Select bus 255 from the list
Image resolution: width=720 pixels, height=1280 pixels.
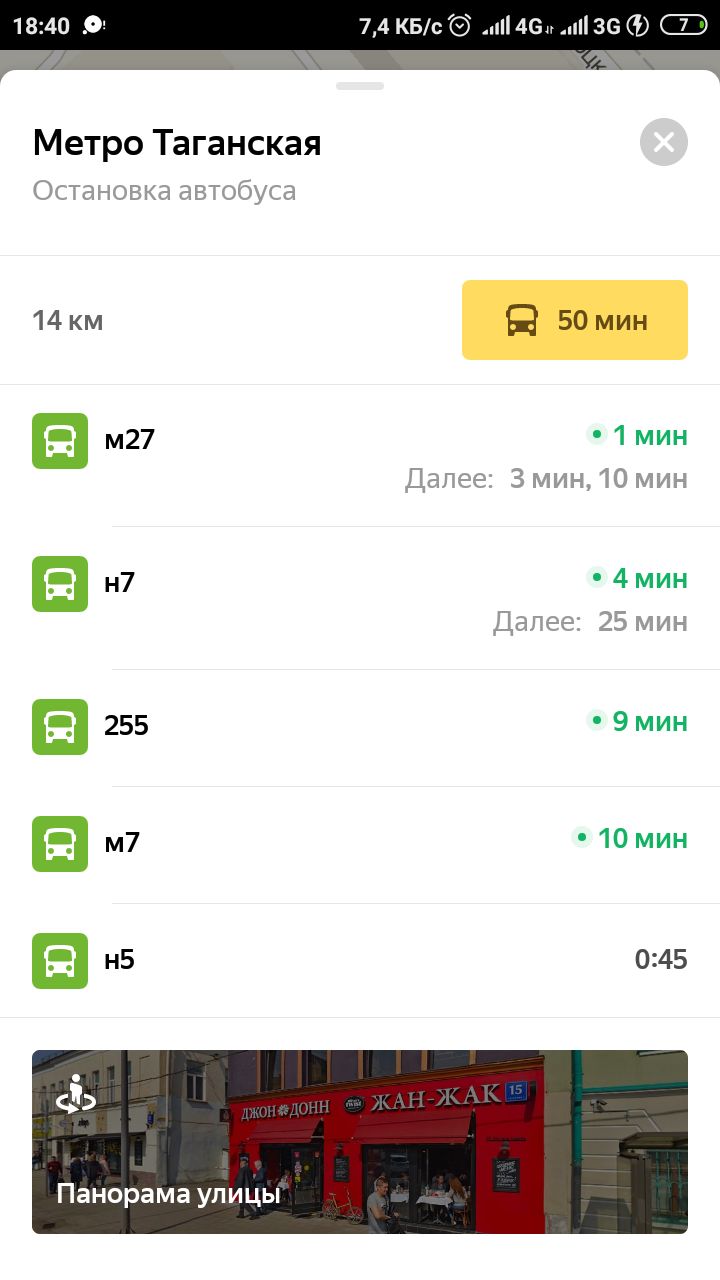coord(360,728)
